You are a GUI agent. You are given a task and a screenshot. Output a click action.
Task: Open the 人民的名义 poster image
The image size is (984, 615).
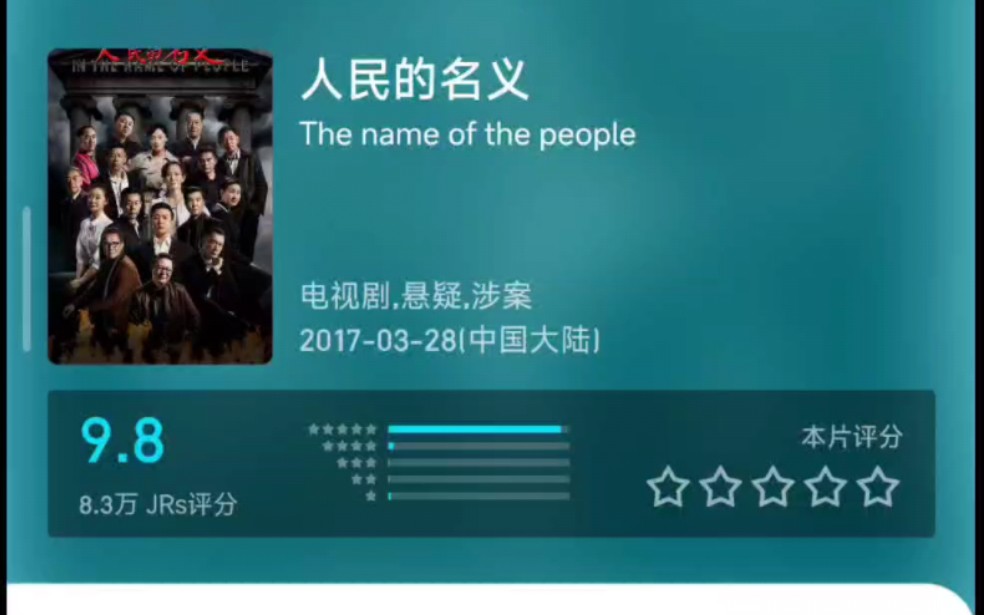[x=160, y=207]
